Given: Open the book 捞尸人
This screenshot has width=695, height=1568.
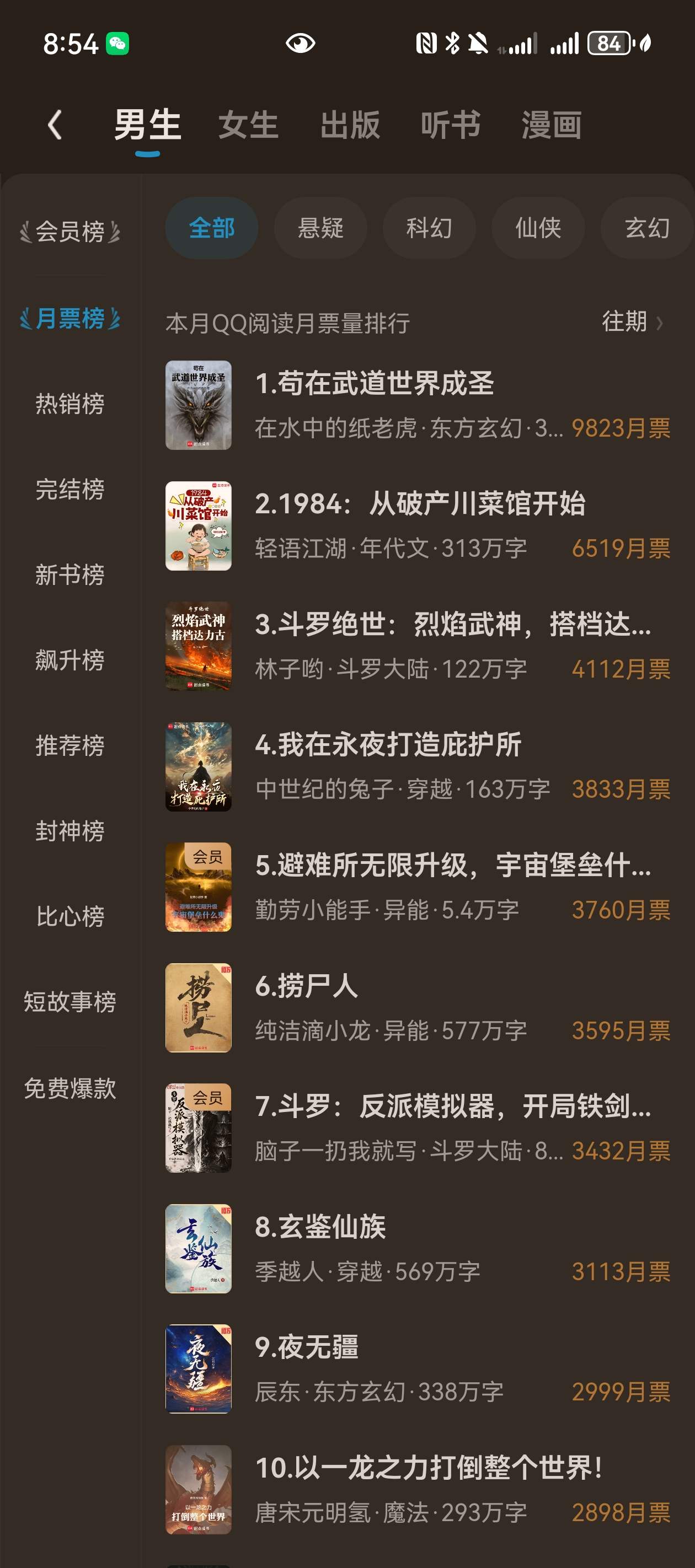Looking at the screenshot, I should point(418,1008).
